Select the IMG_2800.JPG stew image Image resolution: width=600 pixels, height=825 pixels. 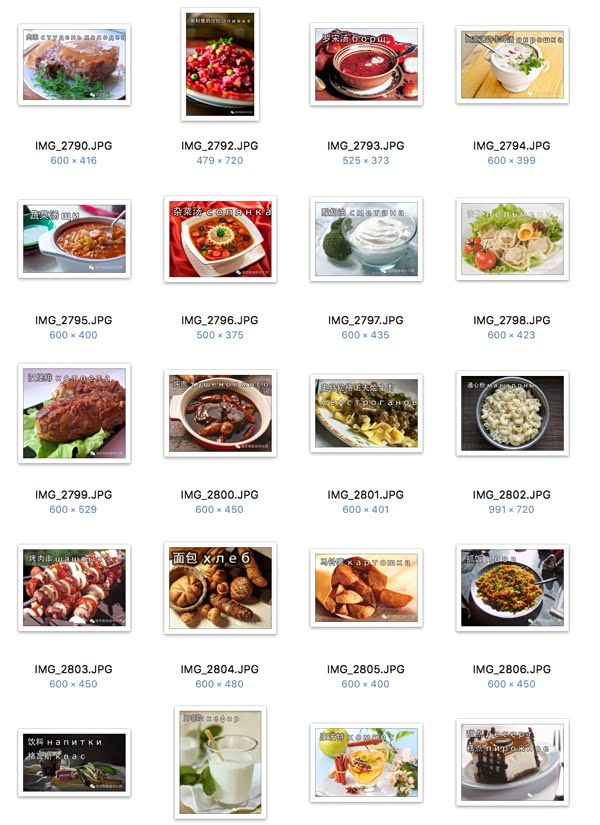click(220, 413)
